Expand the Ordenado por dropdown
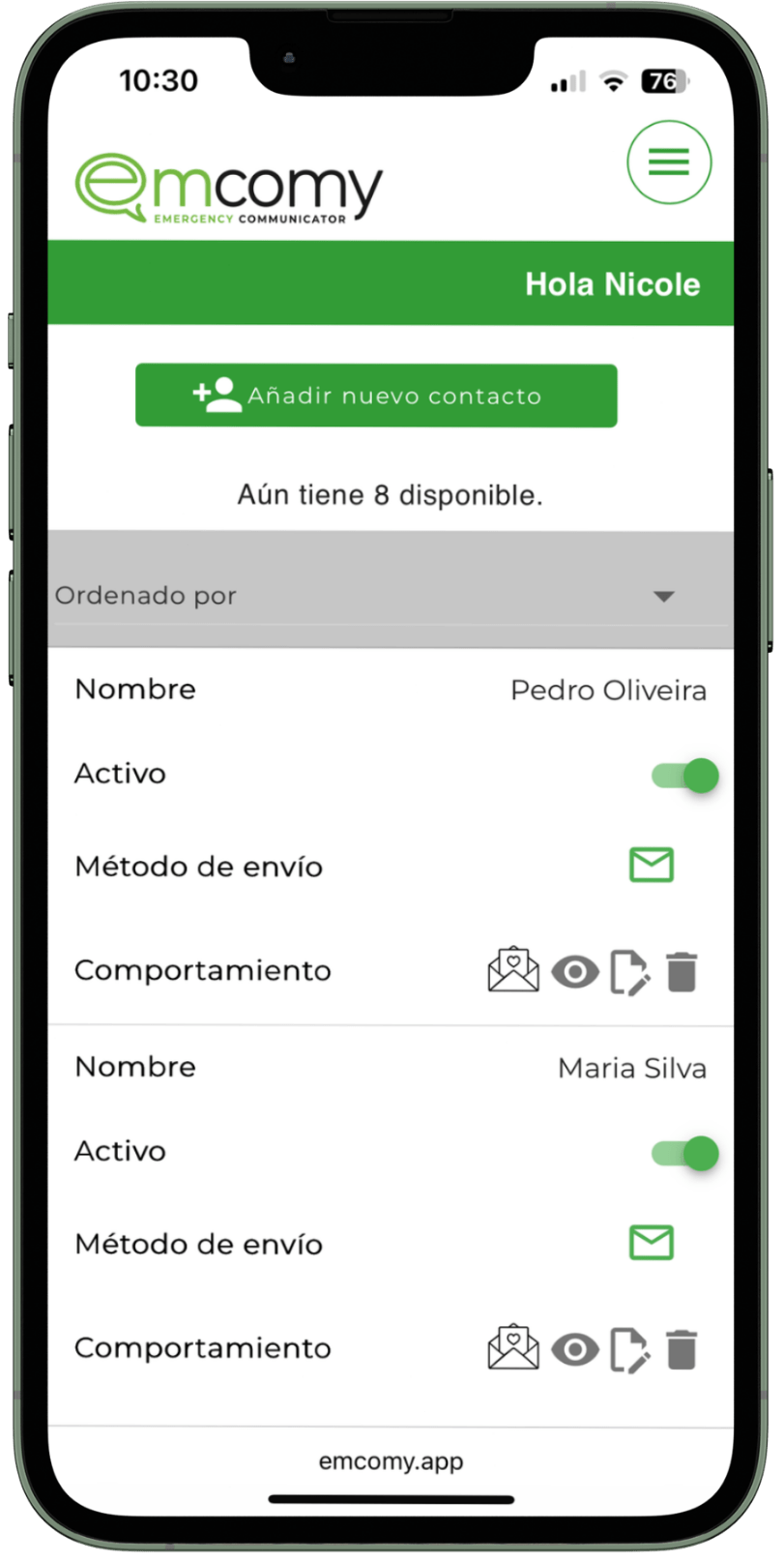Image resolution: width=784 pixels, height=1561 pixels. [663, 596]
